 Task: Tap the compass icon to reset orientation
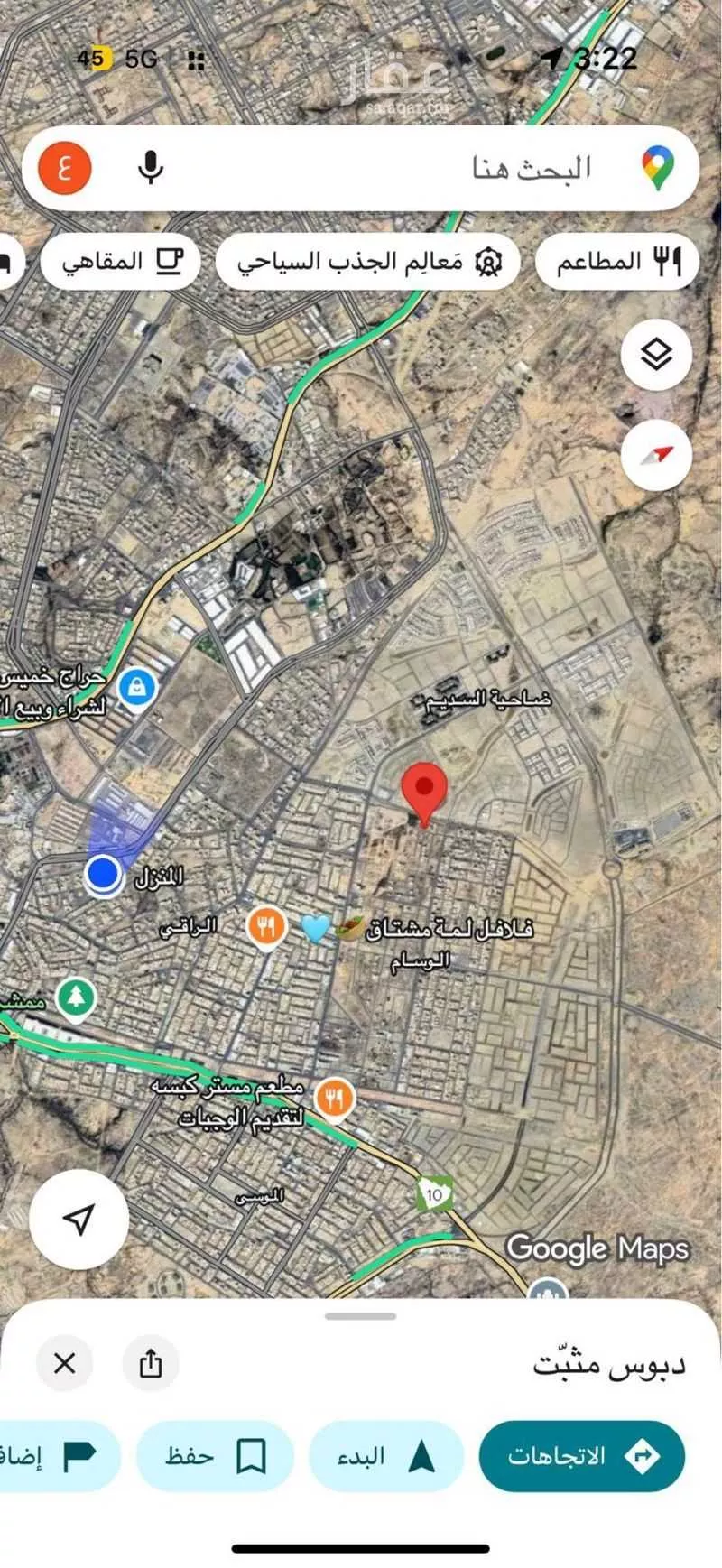[x=655, y=456]
